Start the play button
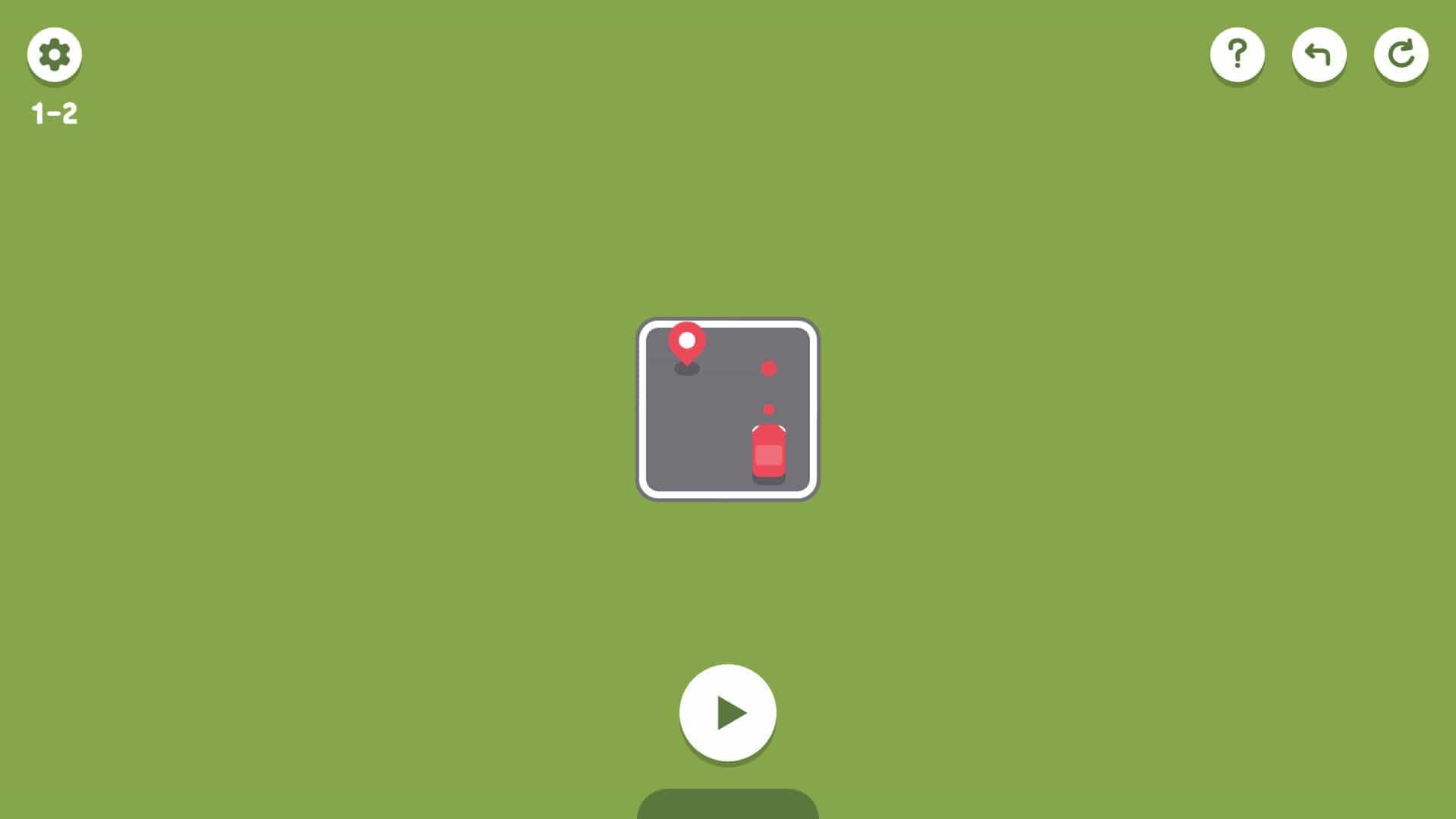This screenshot has height=819, width=1456. 728,713
